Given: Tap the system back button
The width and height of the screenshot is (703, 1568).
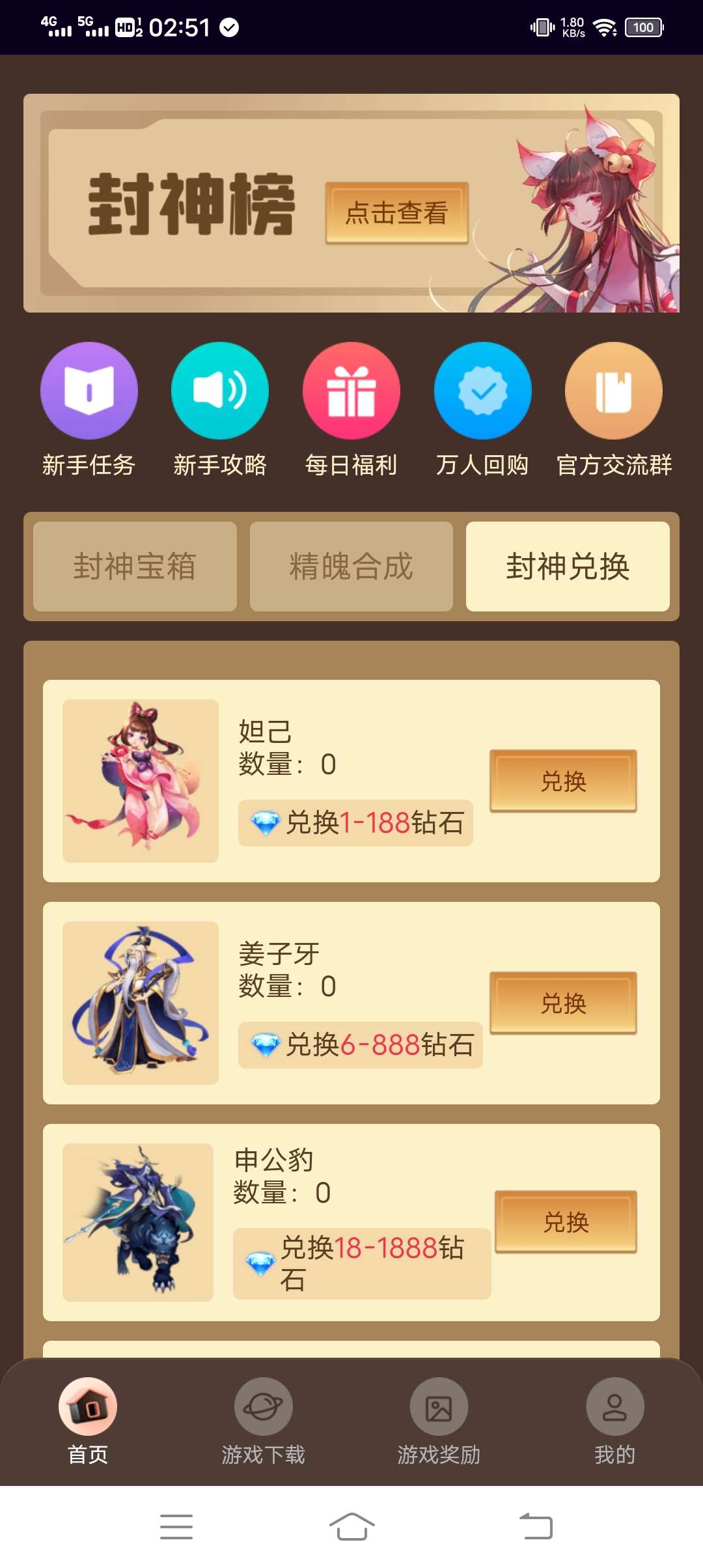Looking at the screenshot, I should pos(536,1526).
